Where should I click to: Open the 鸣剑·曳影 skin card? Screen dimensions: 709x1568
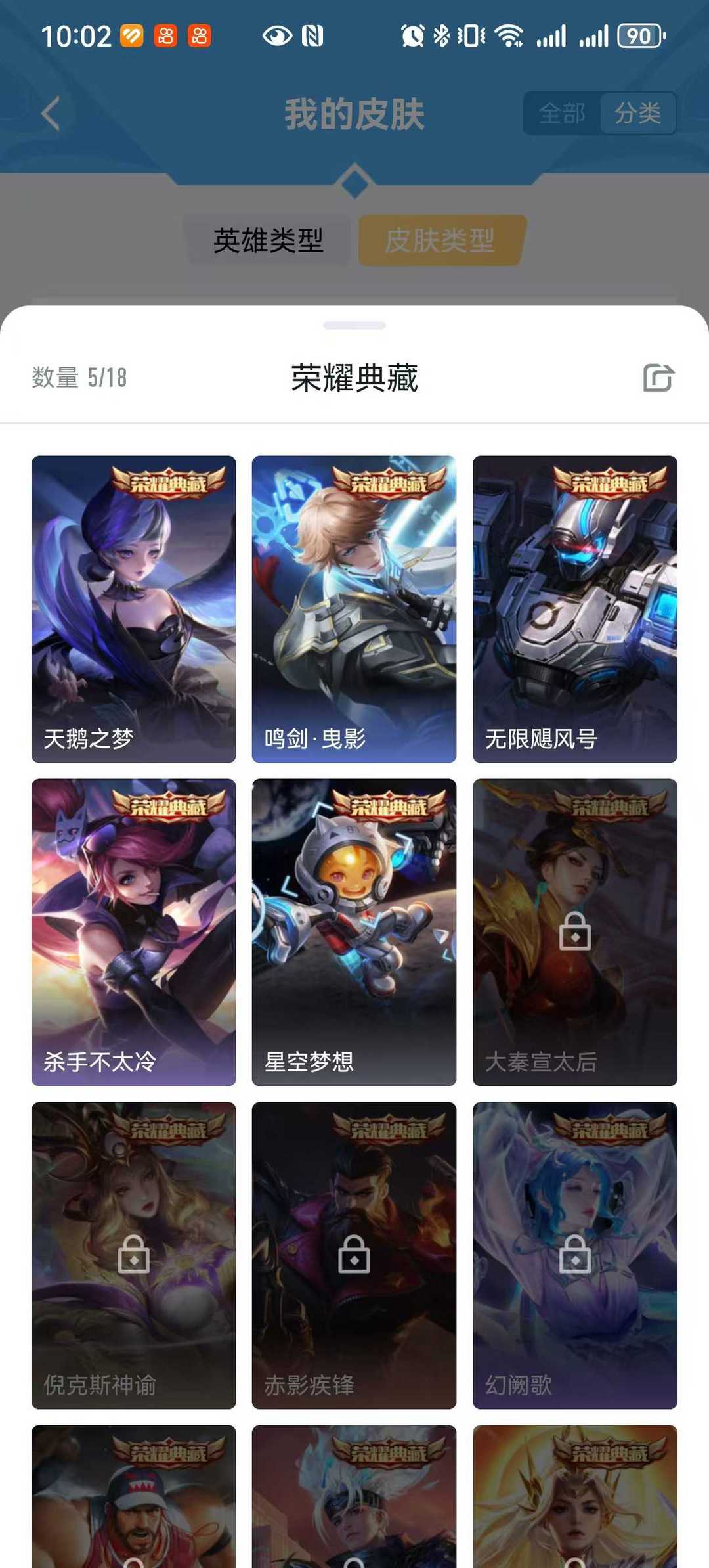(354, 608)
